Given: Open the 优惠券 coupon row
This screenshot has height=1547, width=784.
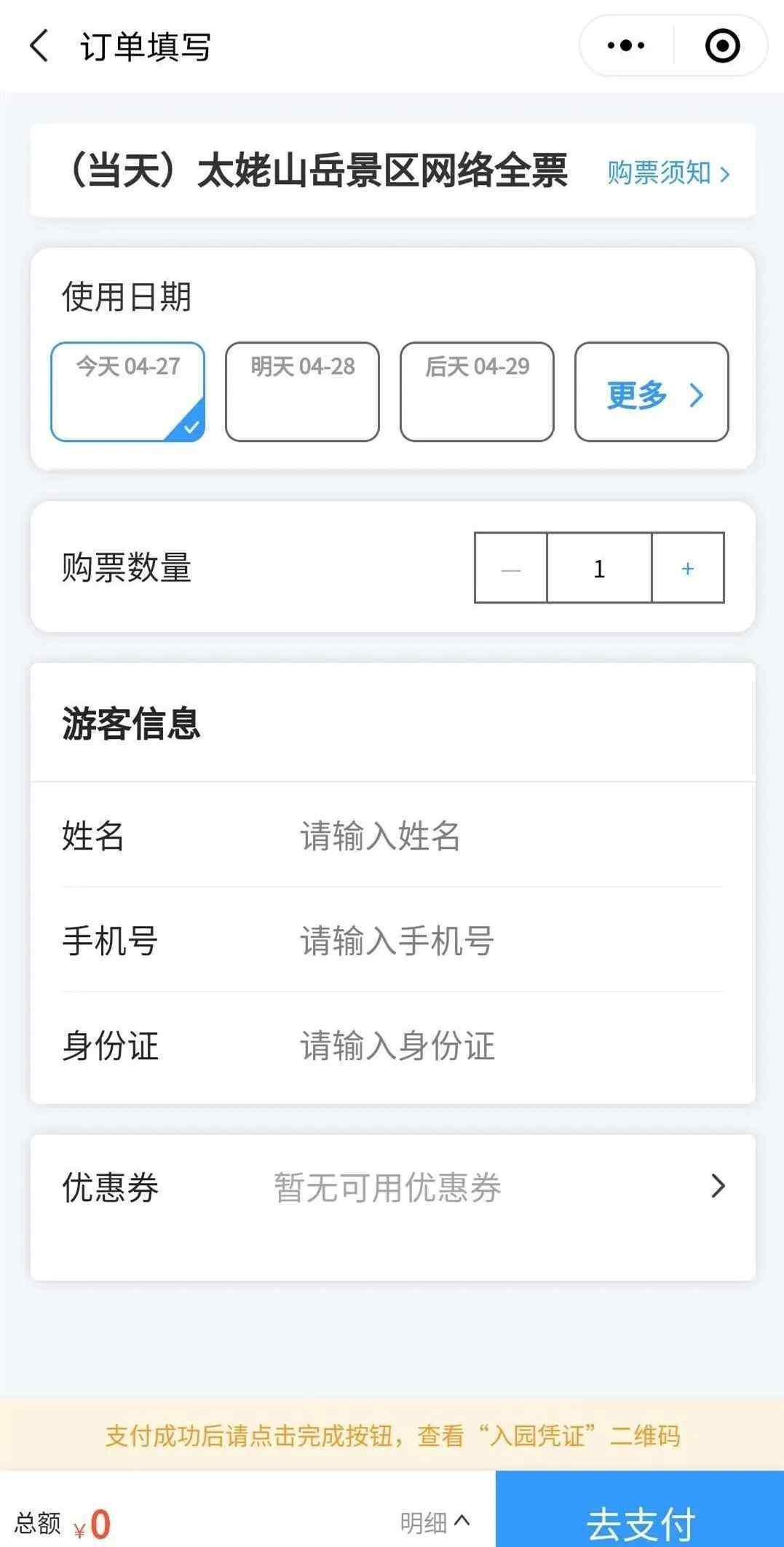Looking at the screenshot, I should (393, 1187).
